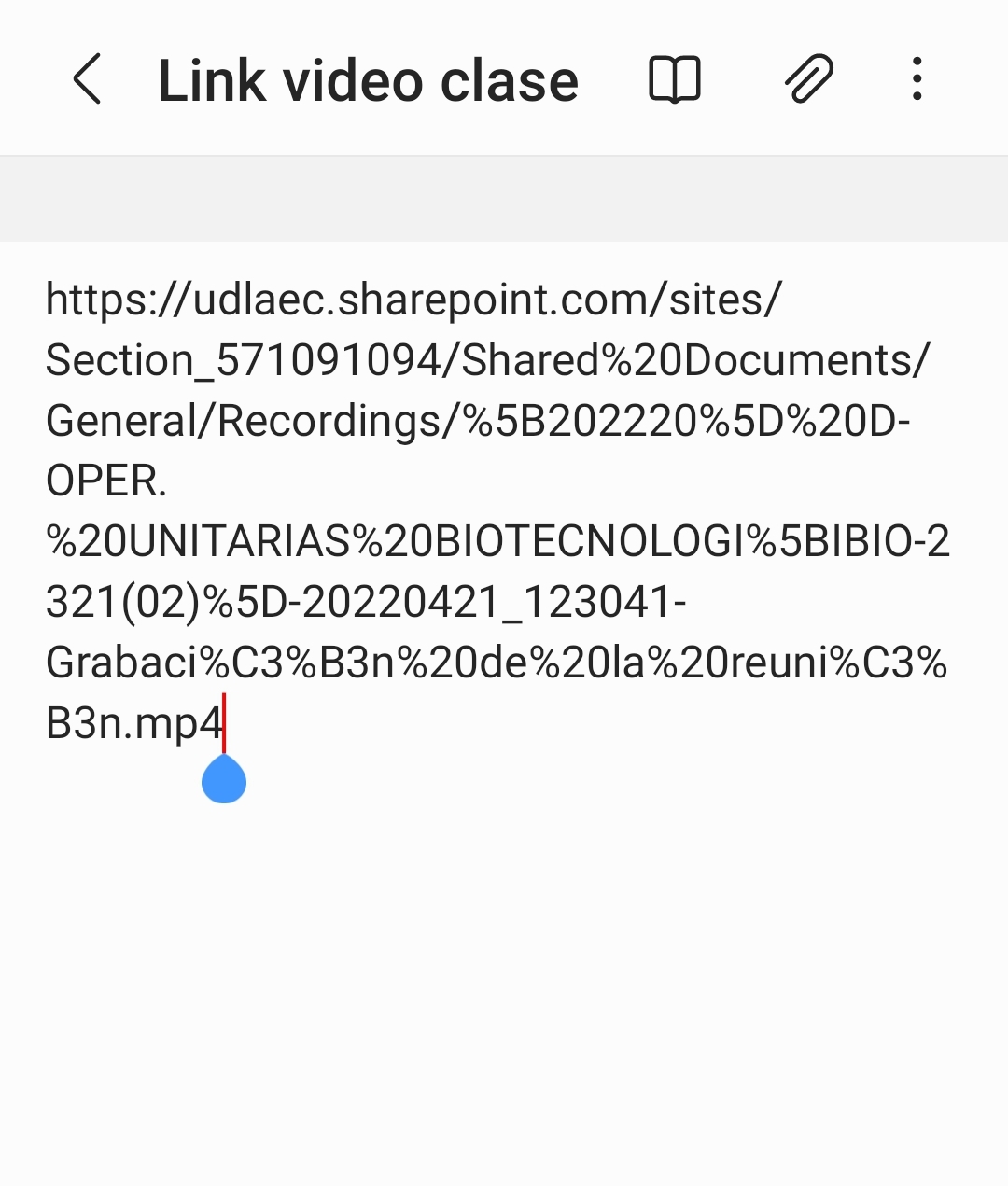The height and width of the screenshot is (1186, 1008).
Task: Switch to reading mode with the book icon
Action: pos(674,79)
